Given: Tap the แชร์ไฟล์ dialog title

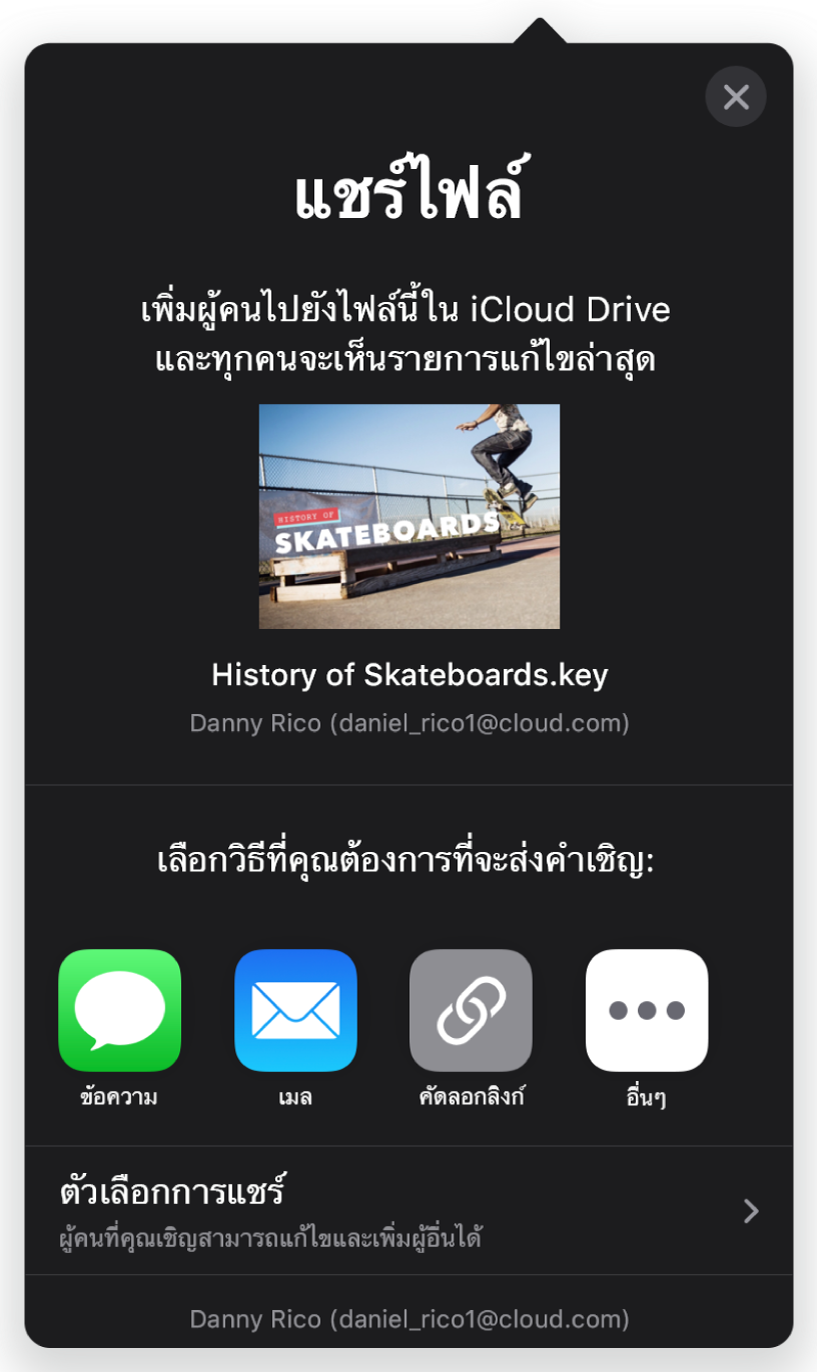Looking at the screenshot, I should pyautogui.click(x=408, y=190).
